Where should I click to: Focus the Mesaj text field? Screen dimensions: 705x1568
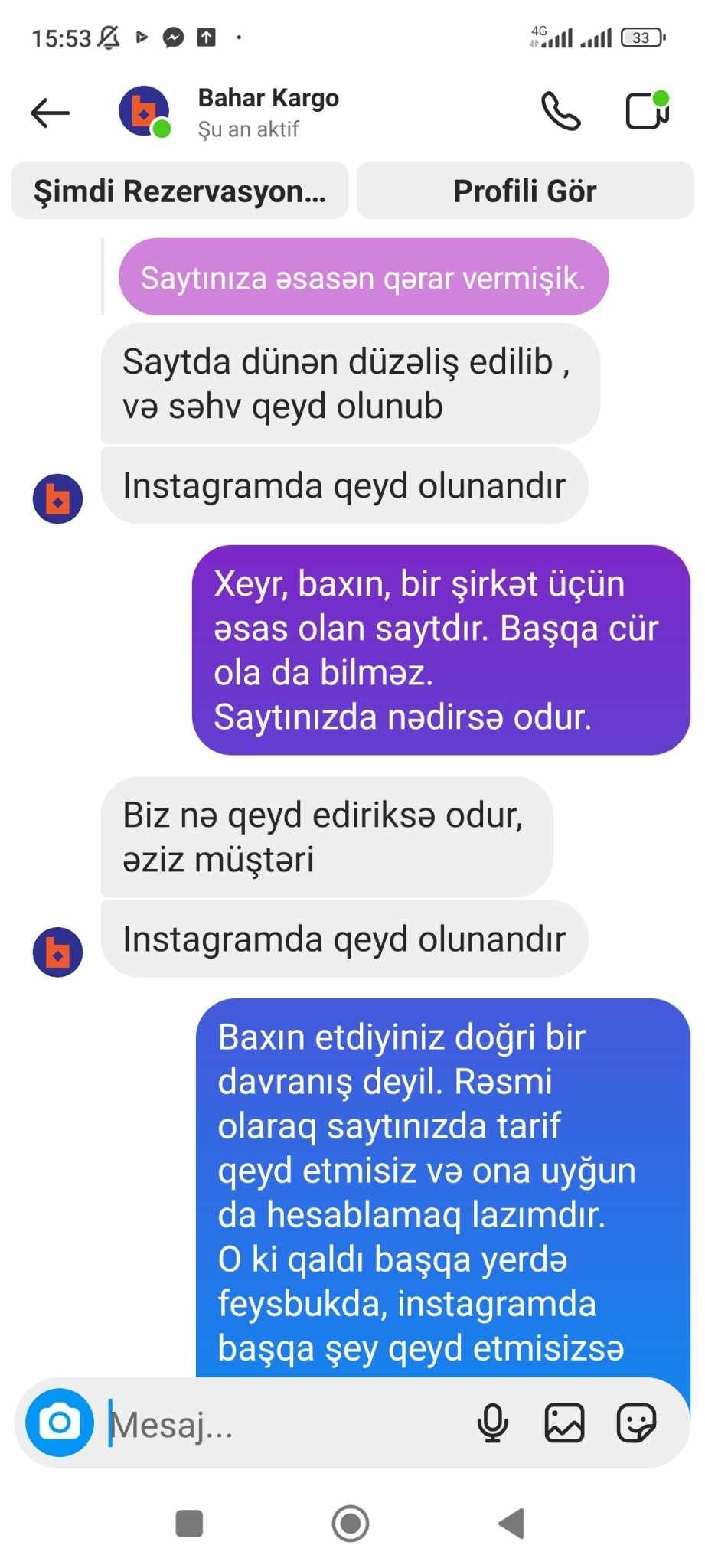tap(283, 1424)
